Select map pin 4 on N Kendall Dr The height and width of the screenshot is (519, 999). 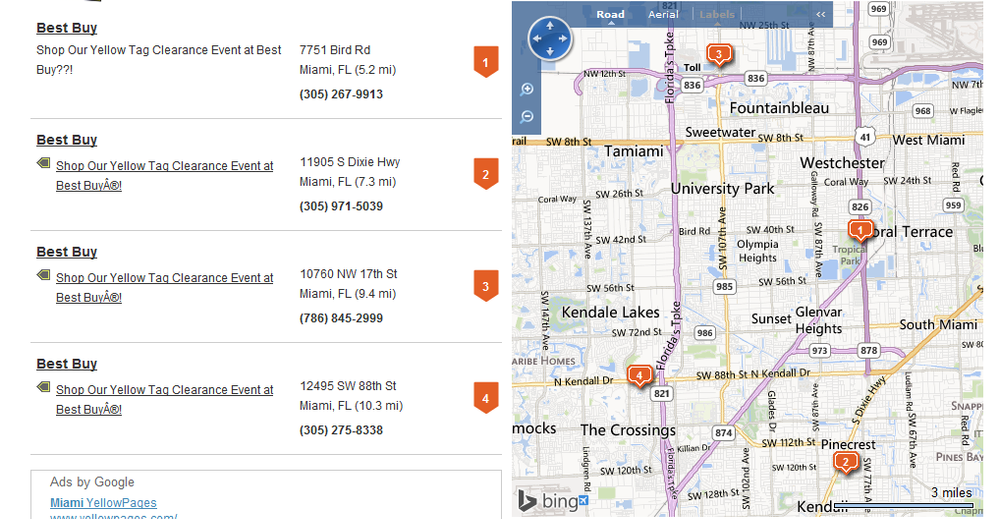pos(640,375)
